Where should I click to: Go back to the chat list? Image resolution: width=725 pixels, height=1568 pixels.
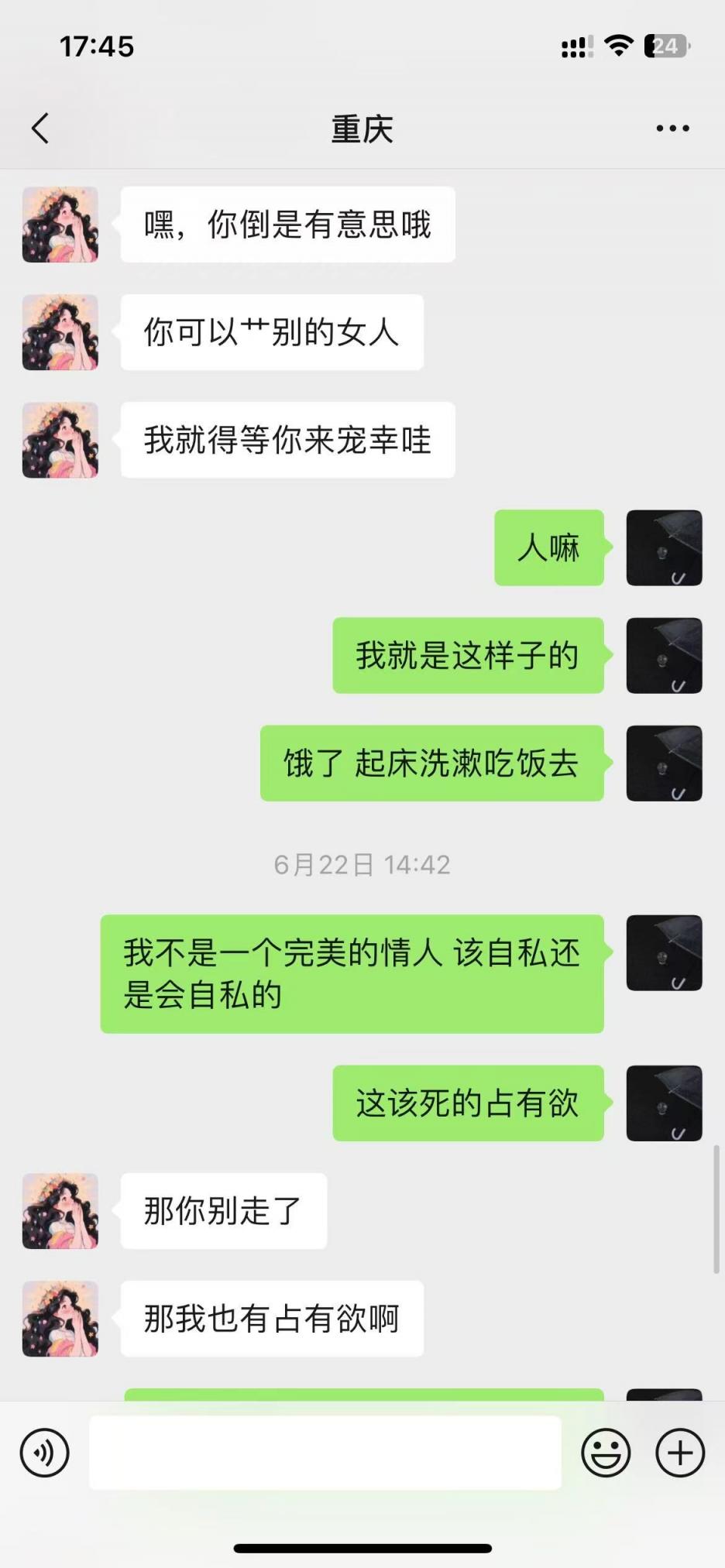pyautogui.click(x=41, y=129)
